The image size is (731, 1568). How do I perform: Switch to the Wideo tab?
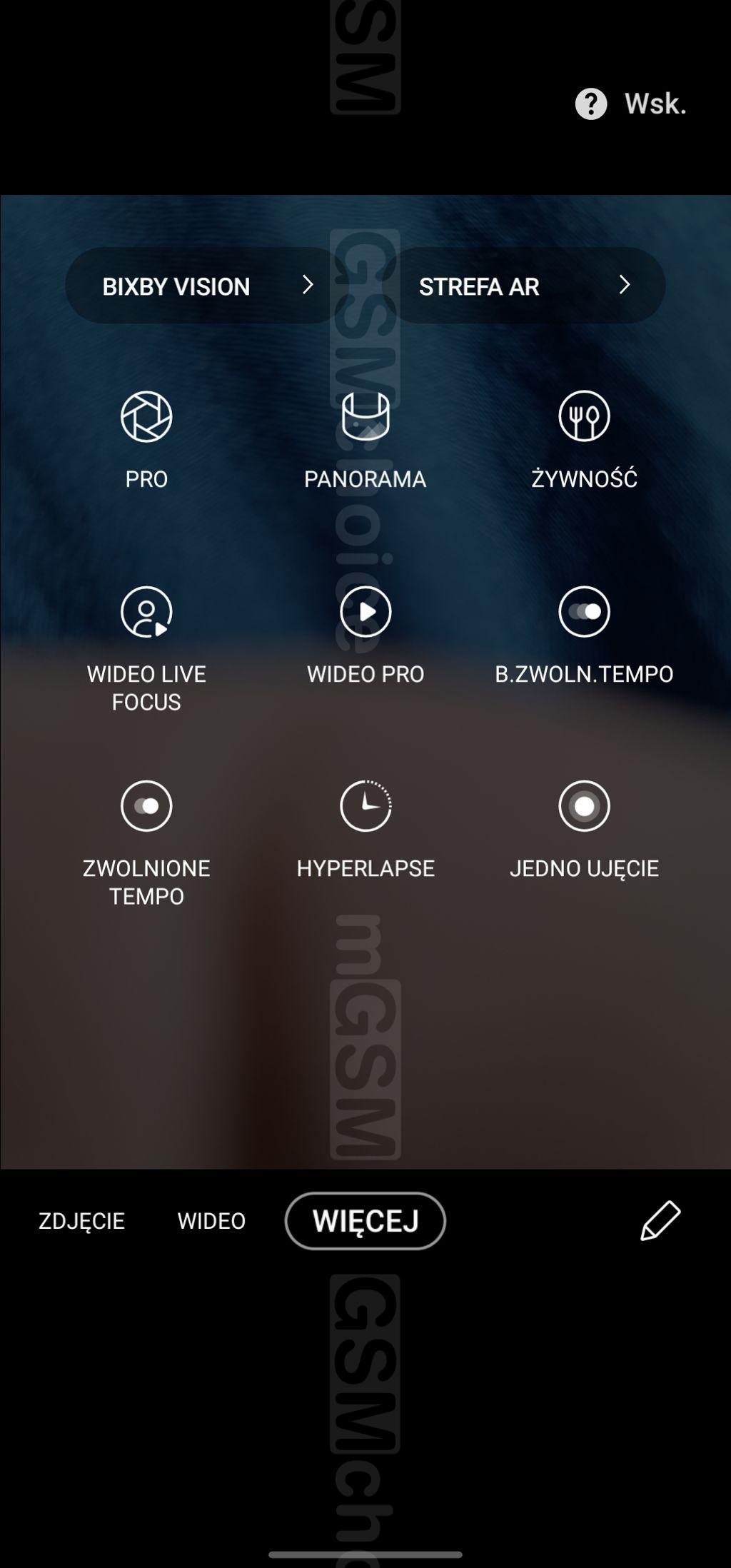point(211,1221)
